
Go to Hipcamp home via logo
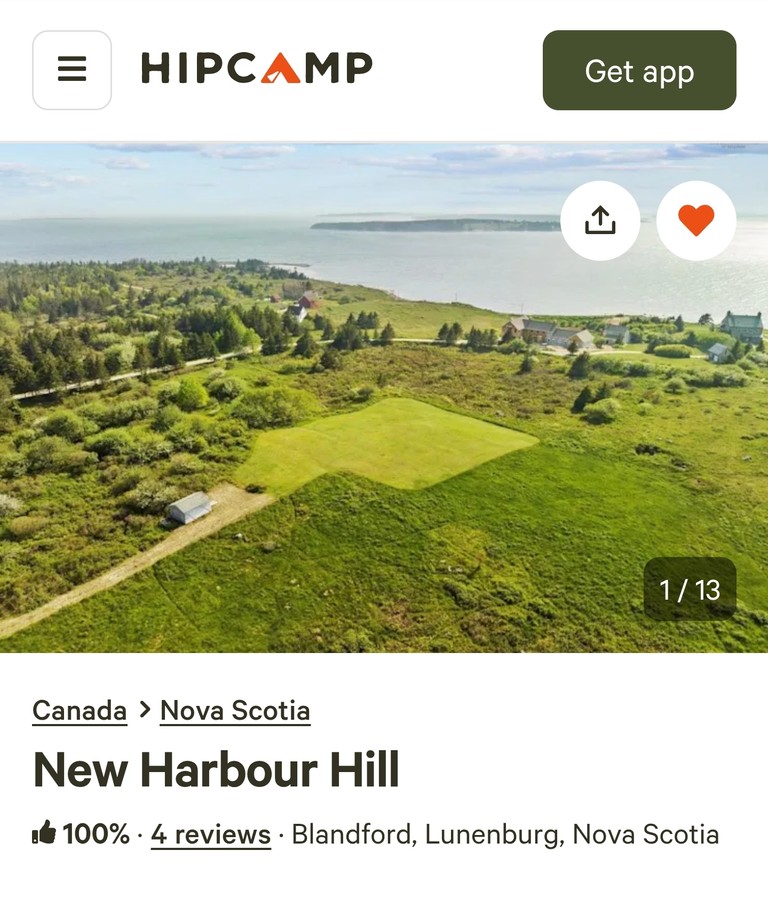pyautogui.click(x=257, y=68)
